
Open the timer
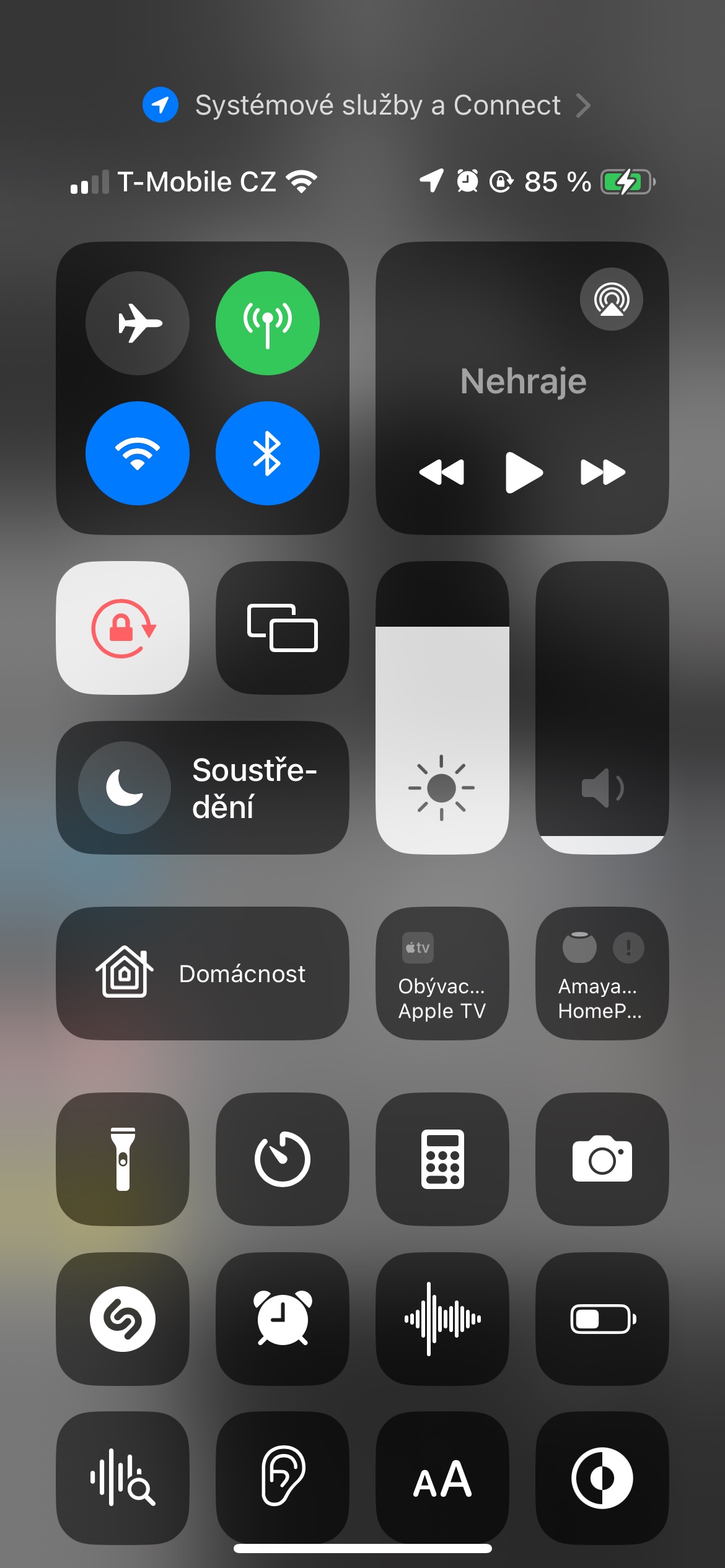pos(283,1159)
